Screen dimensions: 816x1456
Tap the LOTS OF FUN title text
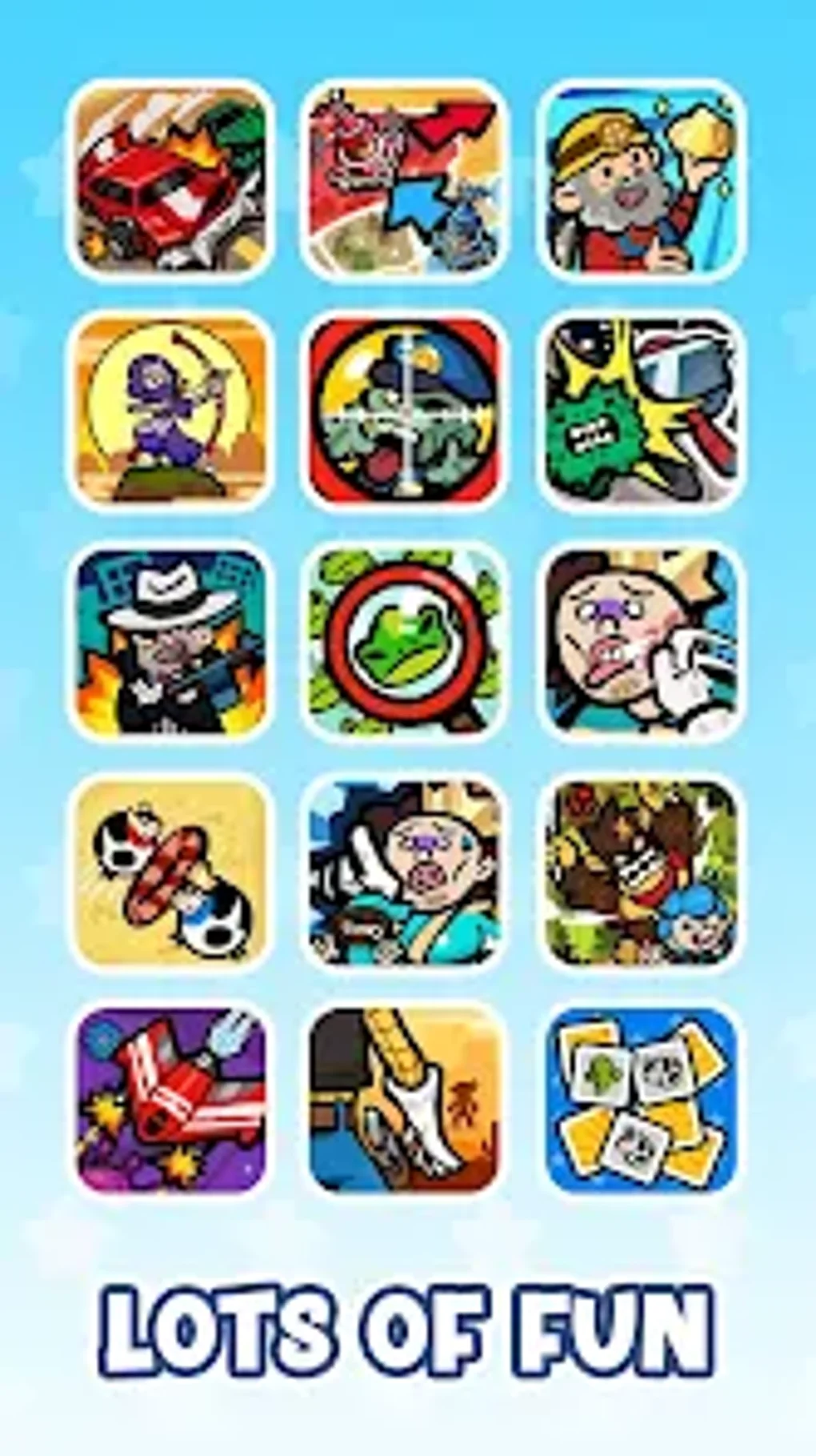click(x=408, y=1329)
